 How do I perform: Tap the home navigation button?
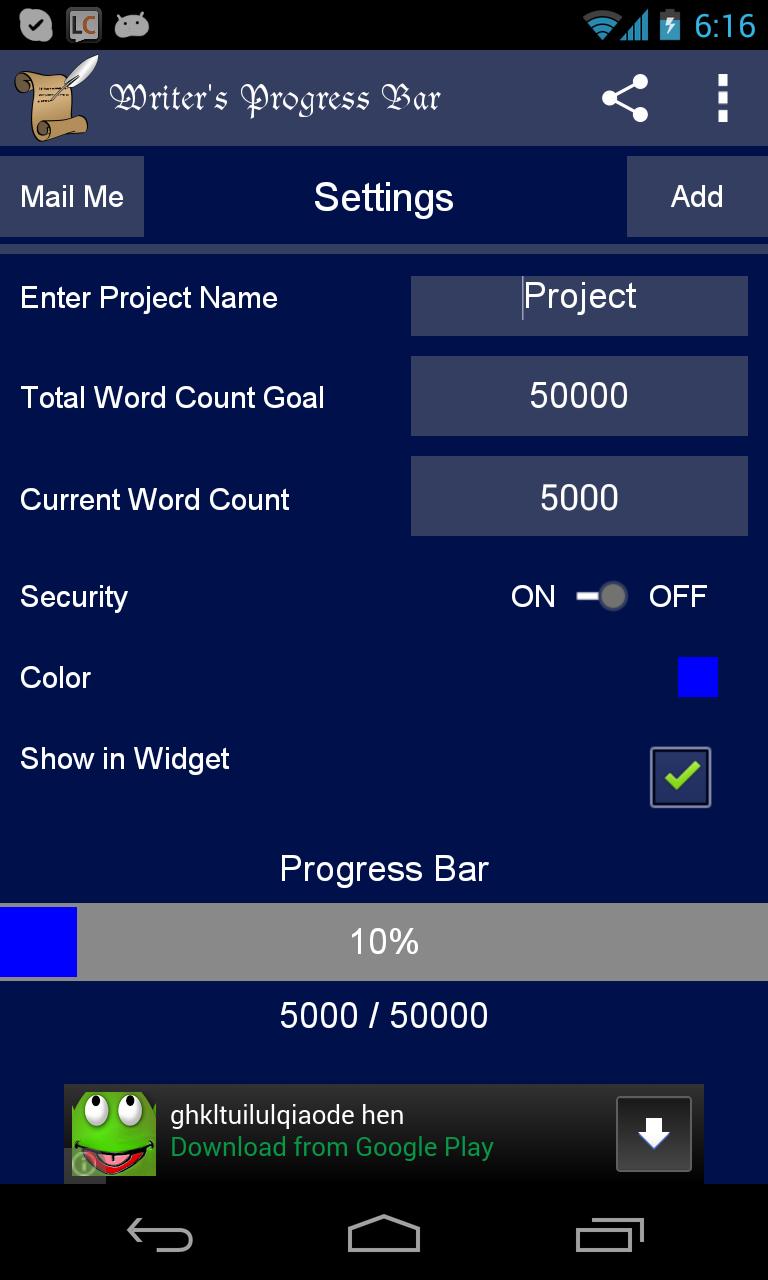(383, 1235)
